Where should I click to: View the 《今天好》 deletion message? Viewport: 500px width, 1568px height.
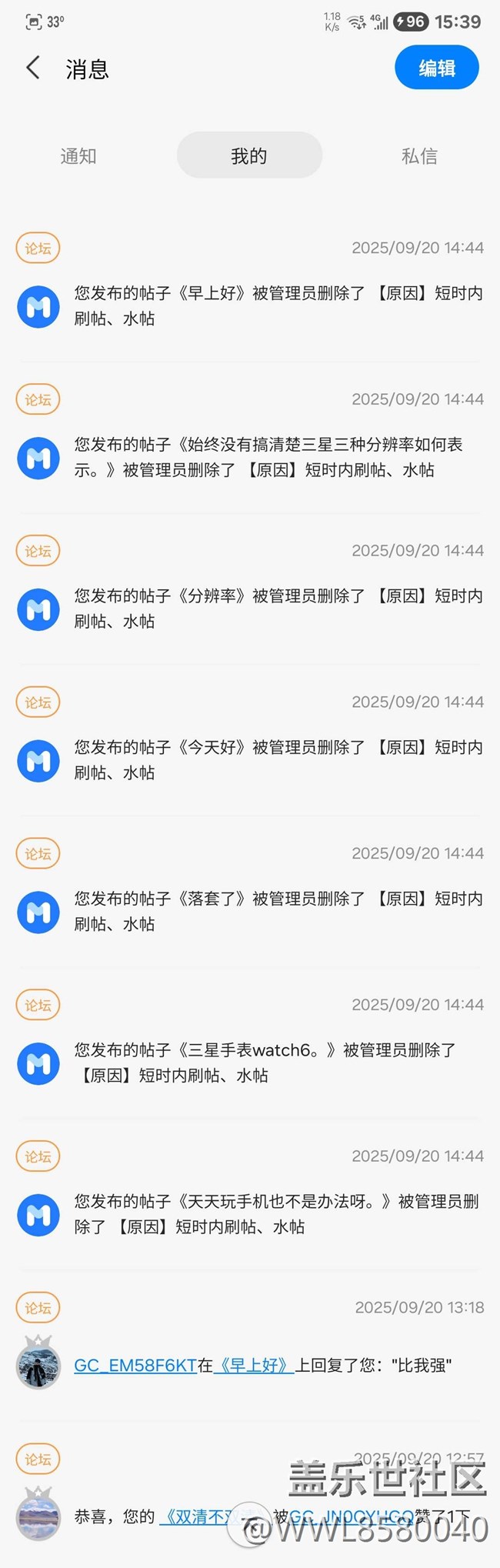(278, 759)
